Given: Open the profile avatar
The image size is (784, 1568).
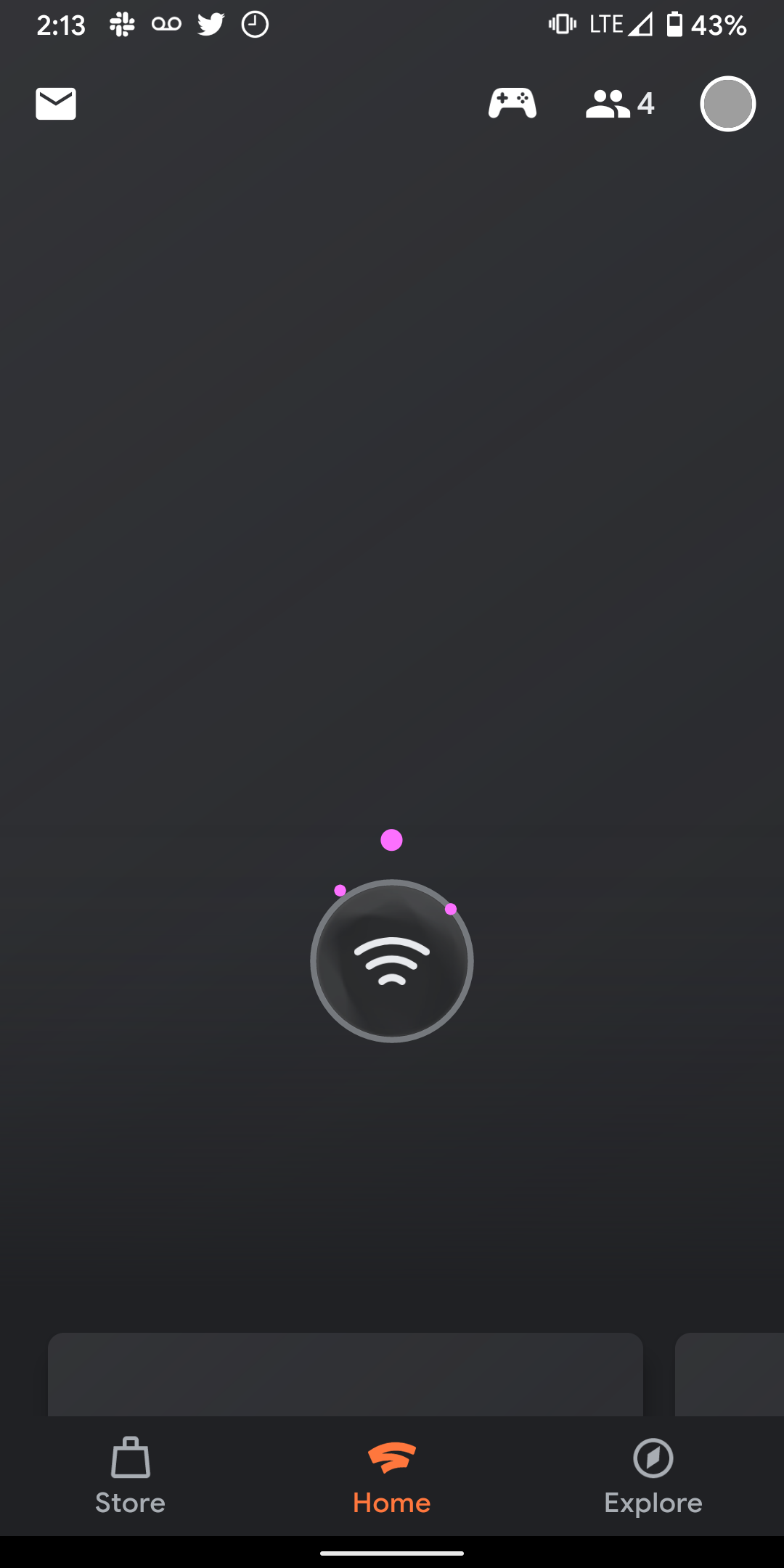Looking at the screenshot, I should [x=727, y=104].
